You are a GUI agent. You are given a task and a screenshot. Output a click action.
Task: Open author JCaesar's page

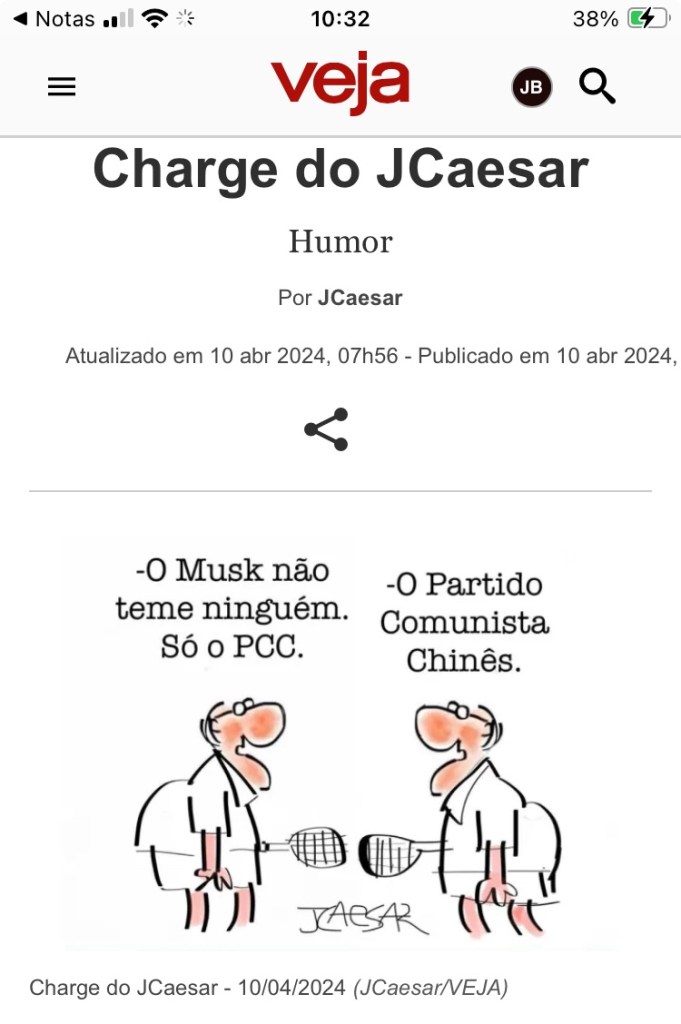360,298
